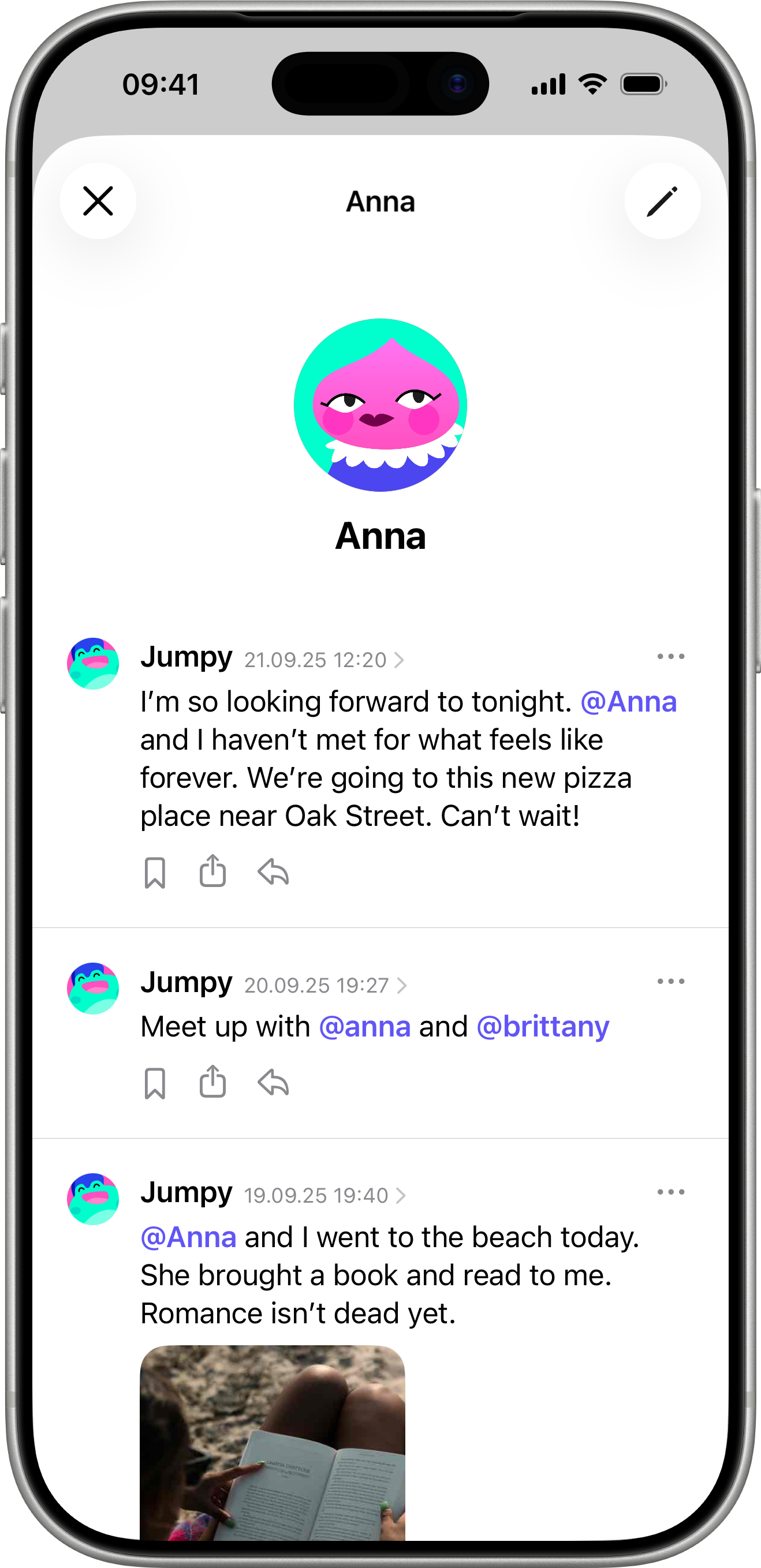Image resolution: width=761 pixels, height=1568 pixels.
Task: Share the post about Oak Street pizza
Action: (x=212, y=871)
